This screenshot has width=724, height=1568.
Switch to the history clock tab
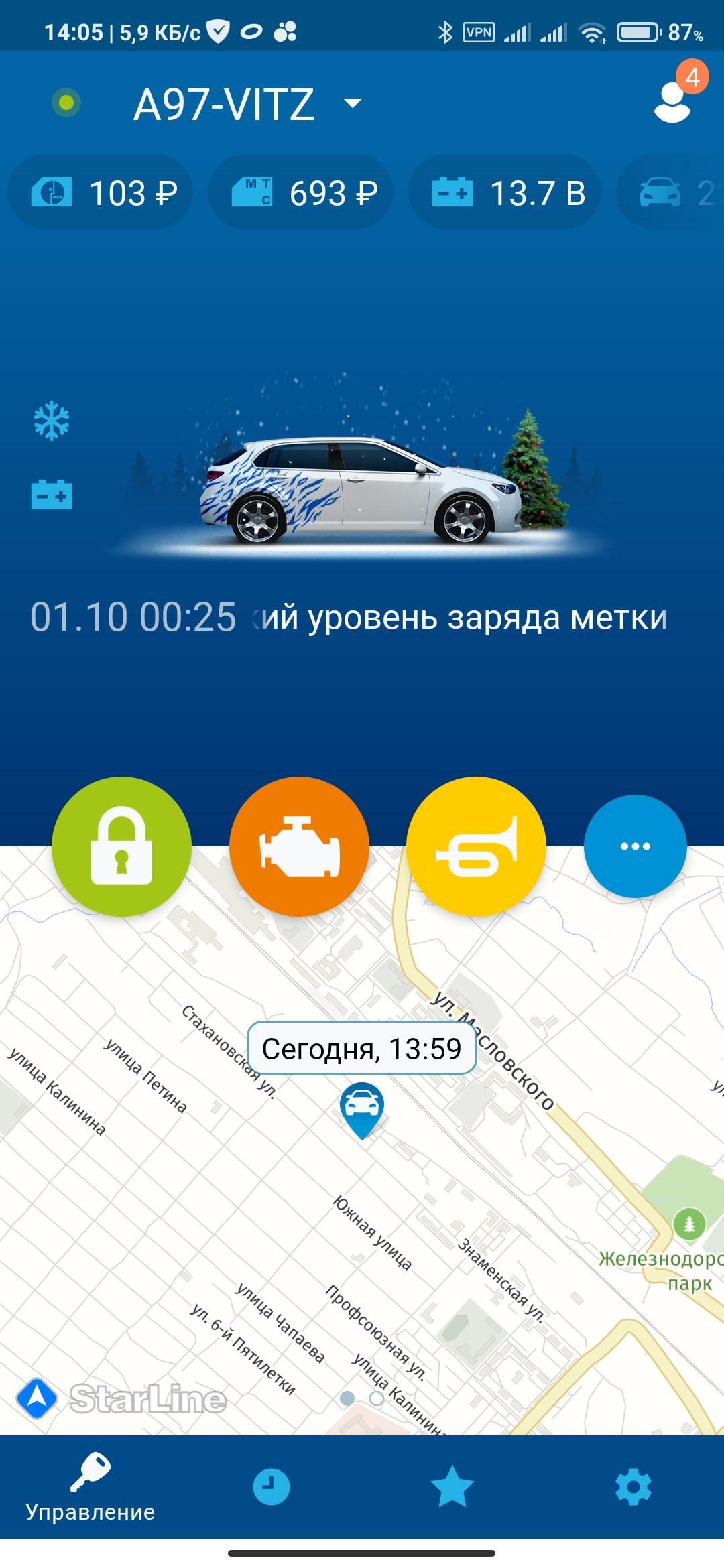271,1486
